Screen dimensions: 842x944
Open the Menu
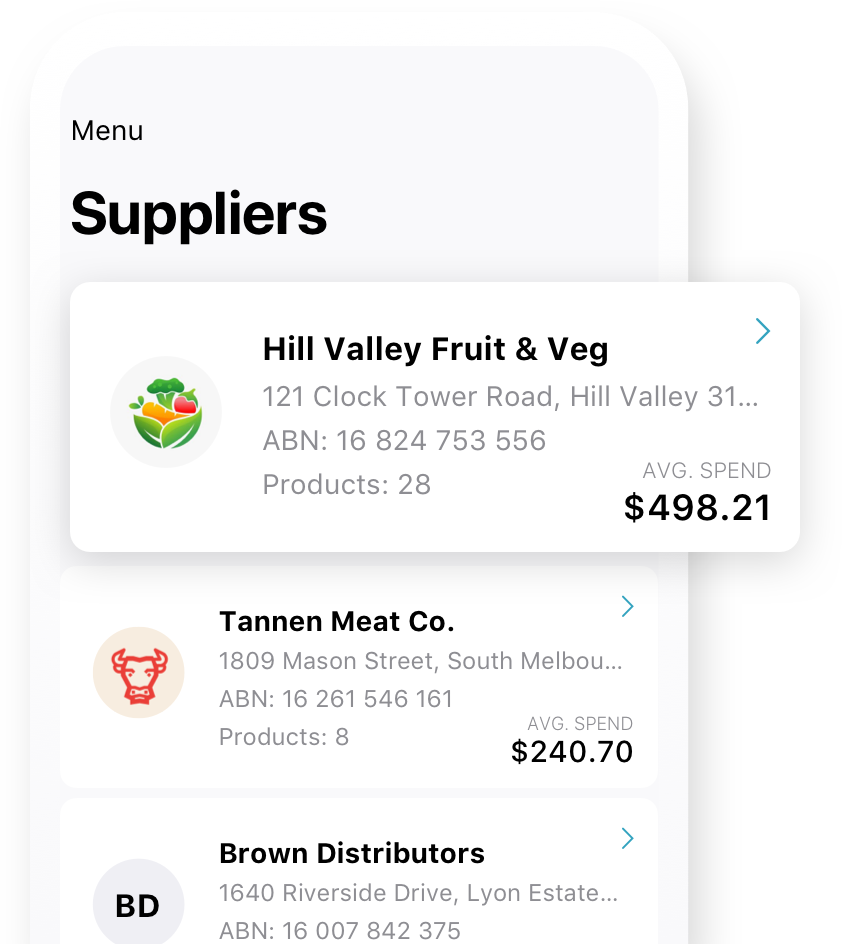(106, 130)
